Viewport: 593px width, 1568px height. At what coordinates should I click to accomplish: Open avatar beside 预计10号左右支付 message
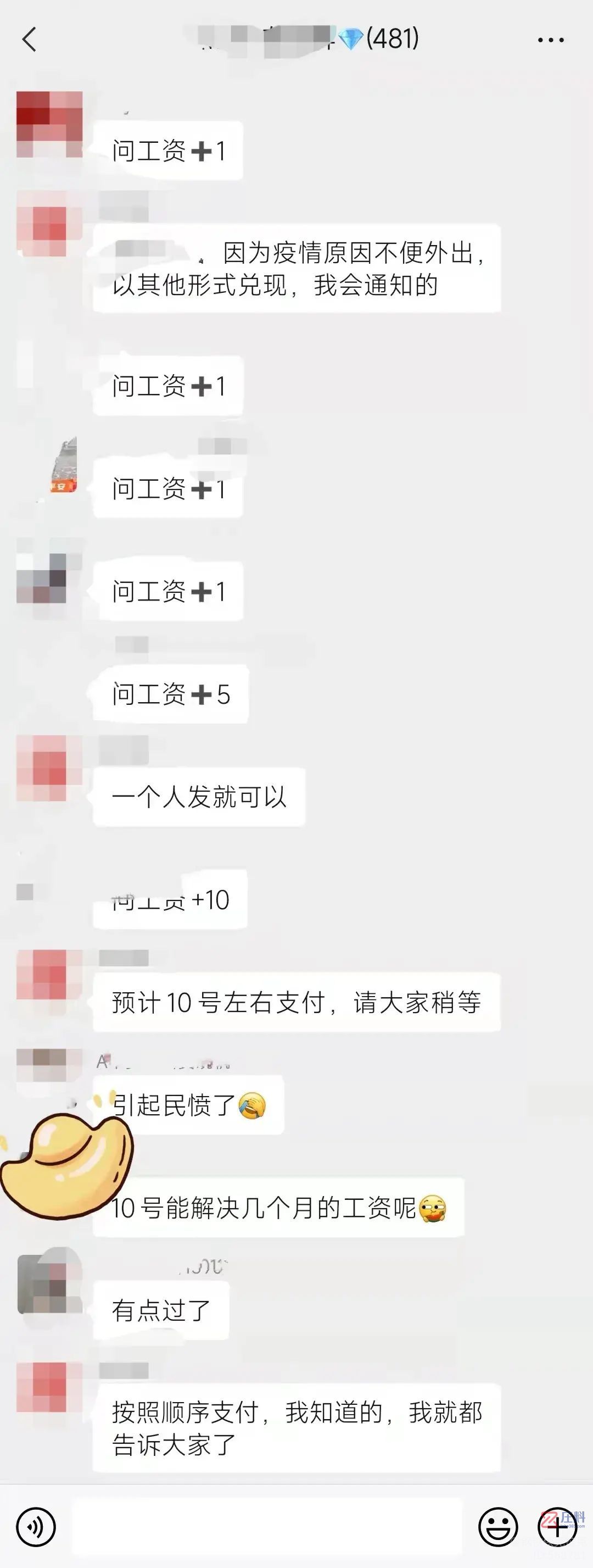49,974
